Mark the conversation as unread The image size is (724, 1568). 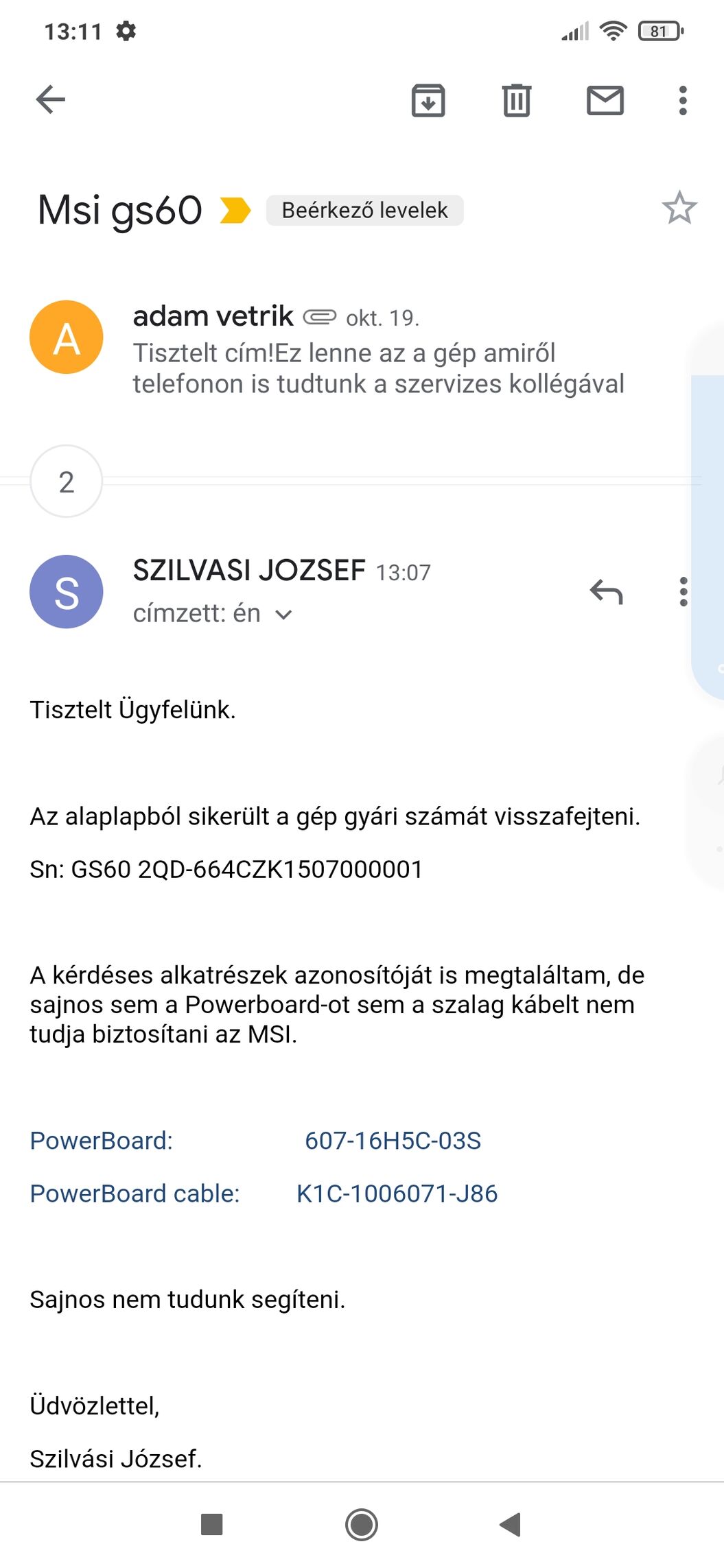point(605,100)
